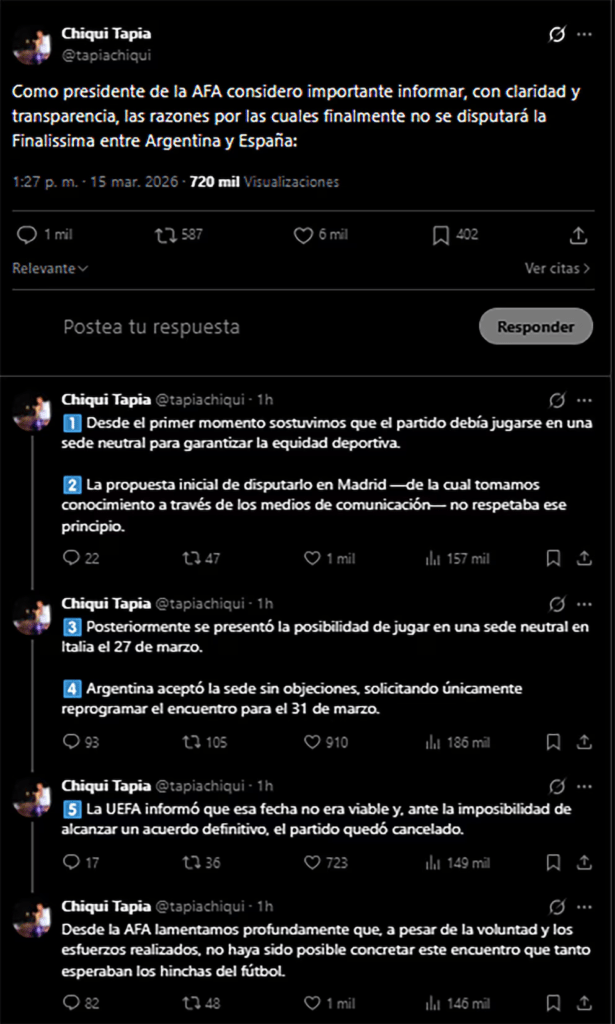Tap the Responder button
This screenshot has height=1024, width=615.
(535, 327)
